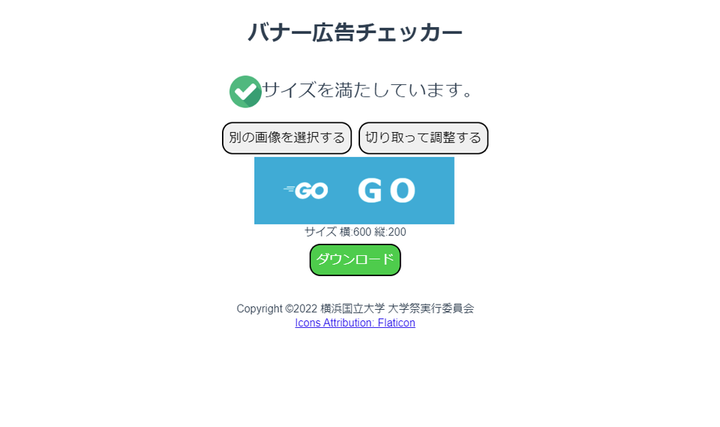Image resolution: width=720 pixels, height=427 pixels.
Task: Open the Icons Attribution: Flaticon link
Action: [x=355, y=323]
